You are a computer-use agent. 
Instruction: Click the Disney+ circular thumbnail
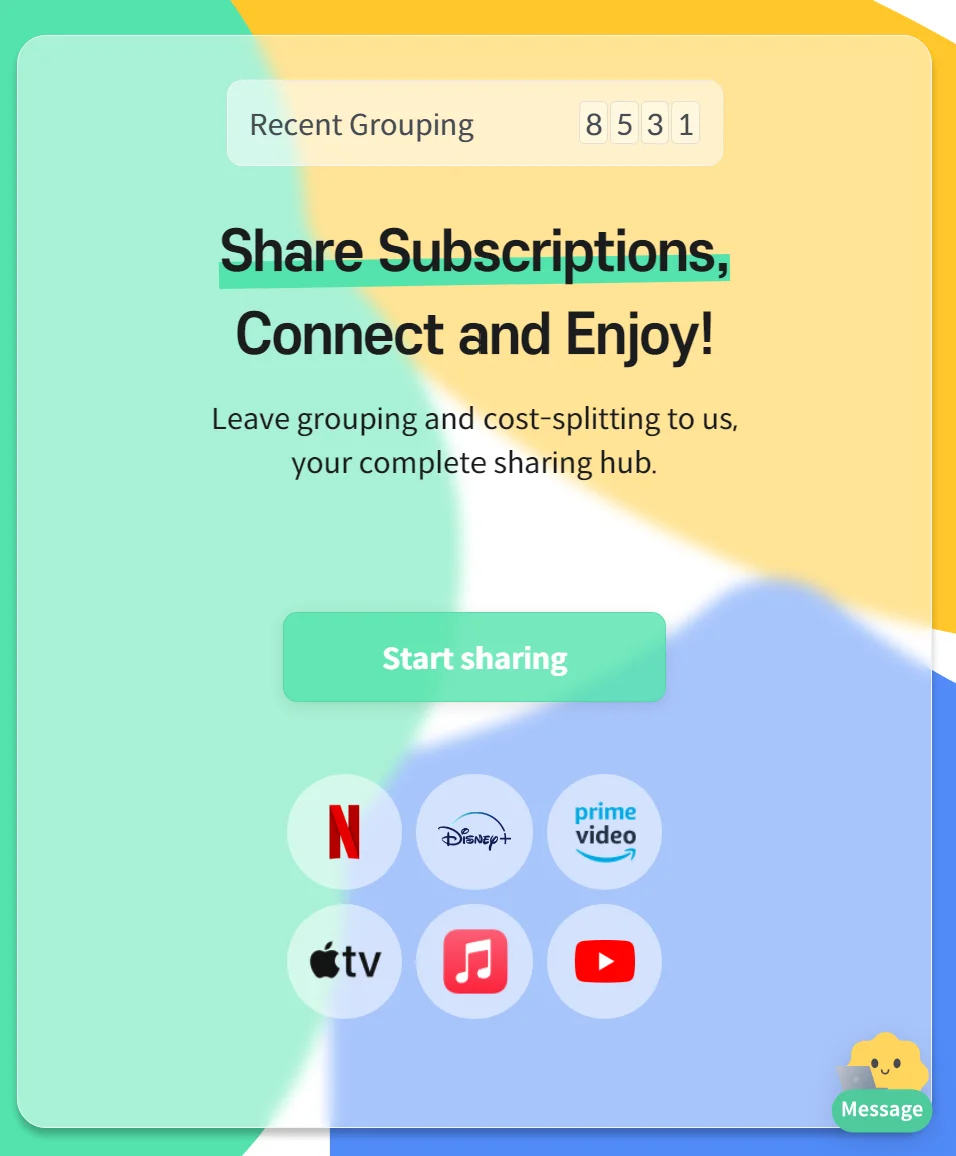pos(474,832)
